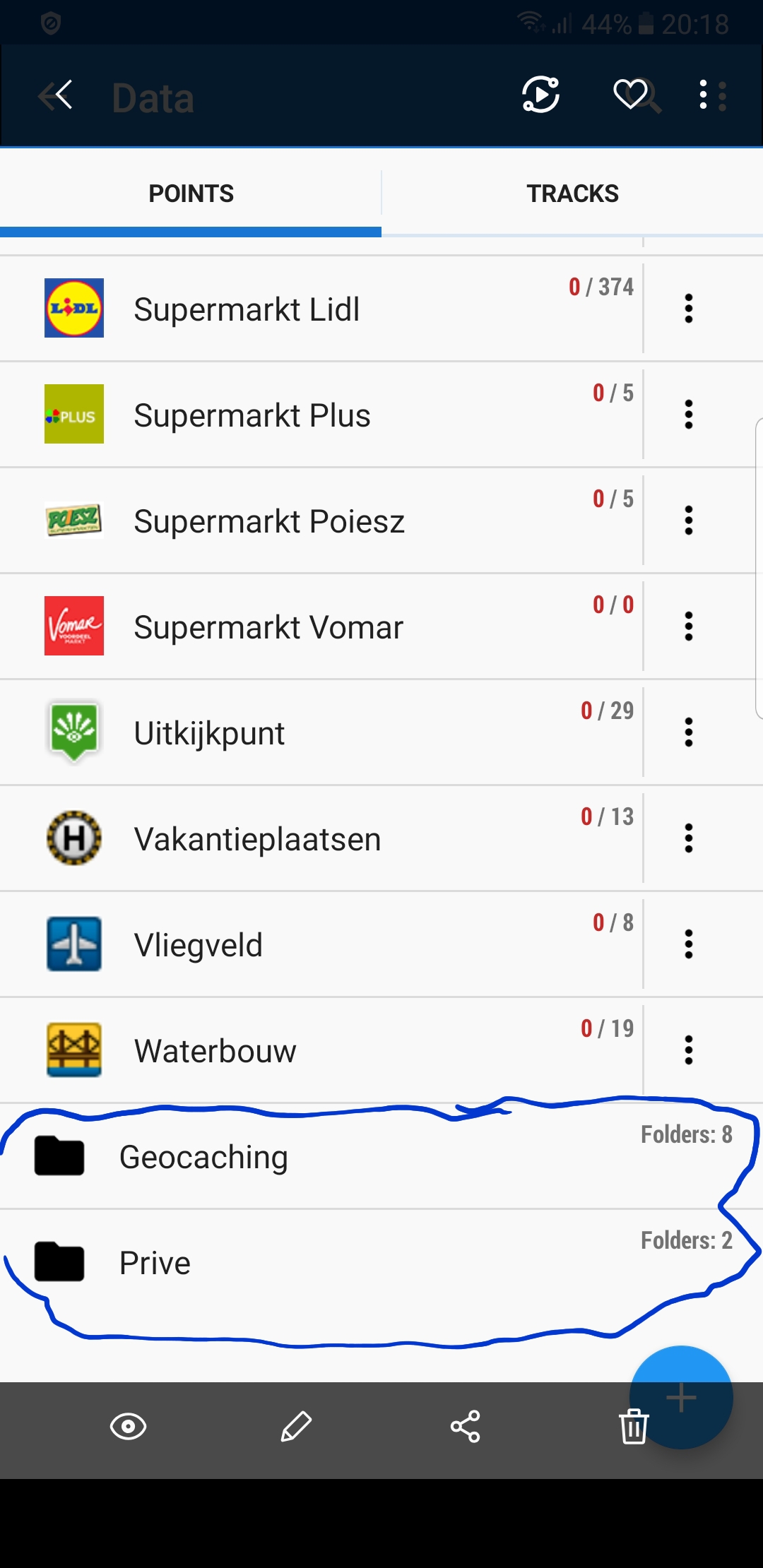Tap the pencil edit icon
This screenshot has height=1568, width=763.
click(x=296, y=1427)
